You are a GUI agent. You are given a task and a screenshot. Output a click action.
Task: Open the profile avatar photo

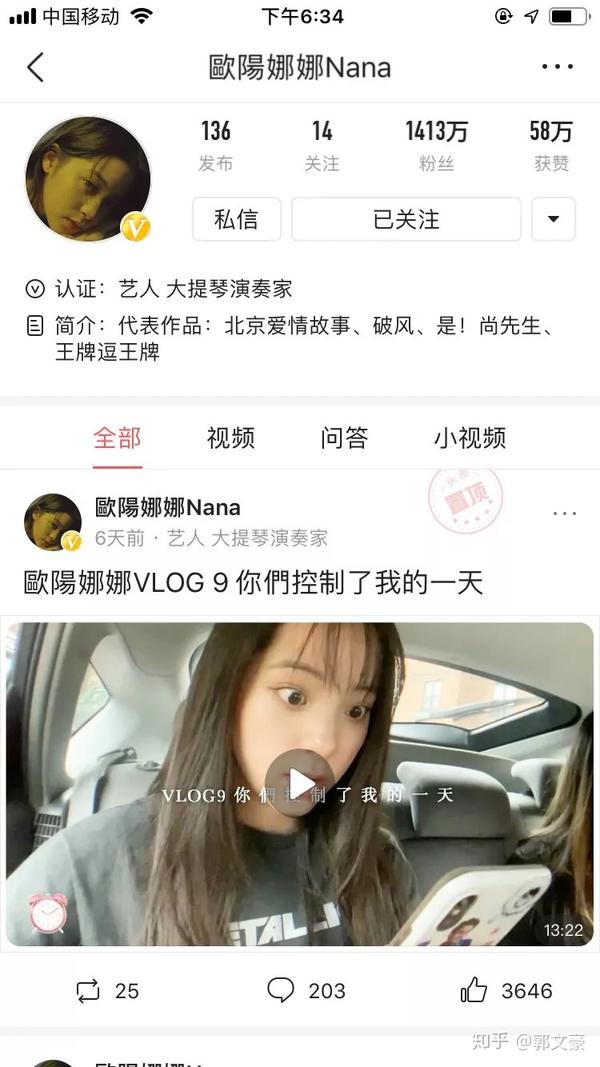pyautogui.click(x=87, y=179)
